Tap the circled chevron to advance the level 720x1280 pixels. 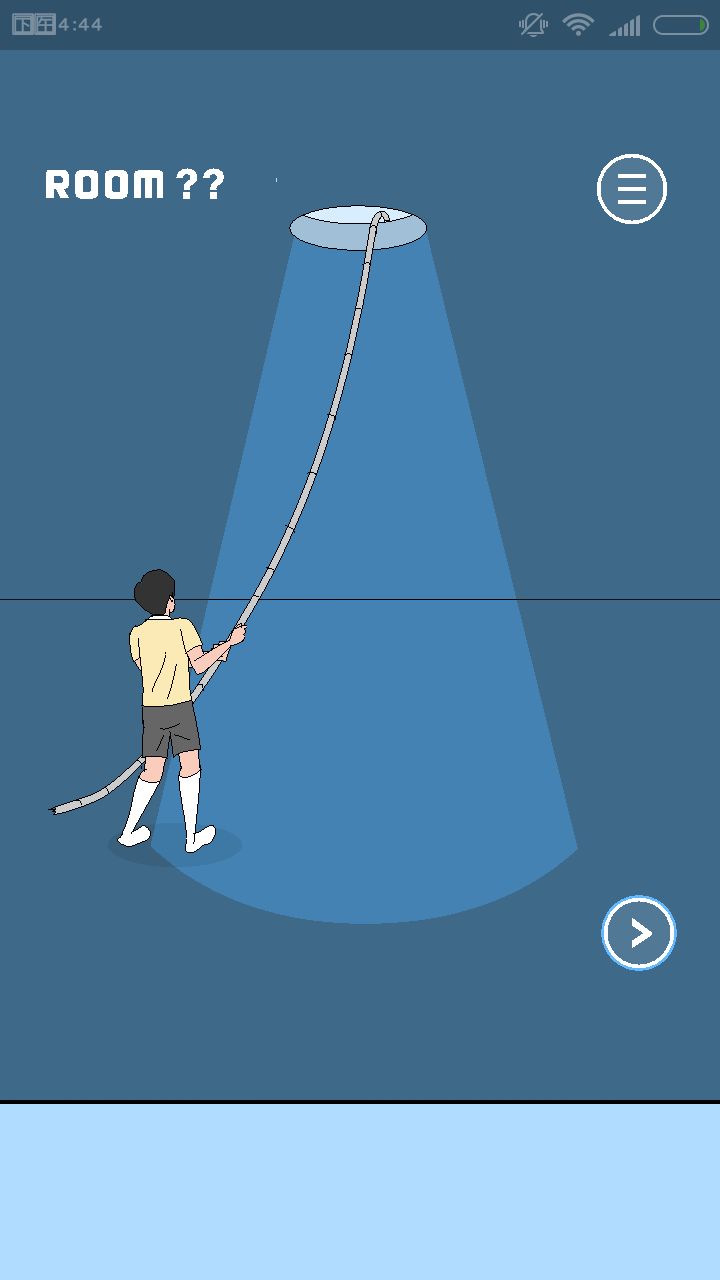tap(639, 932)
